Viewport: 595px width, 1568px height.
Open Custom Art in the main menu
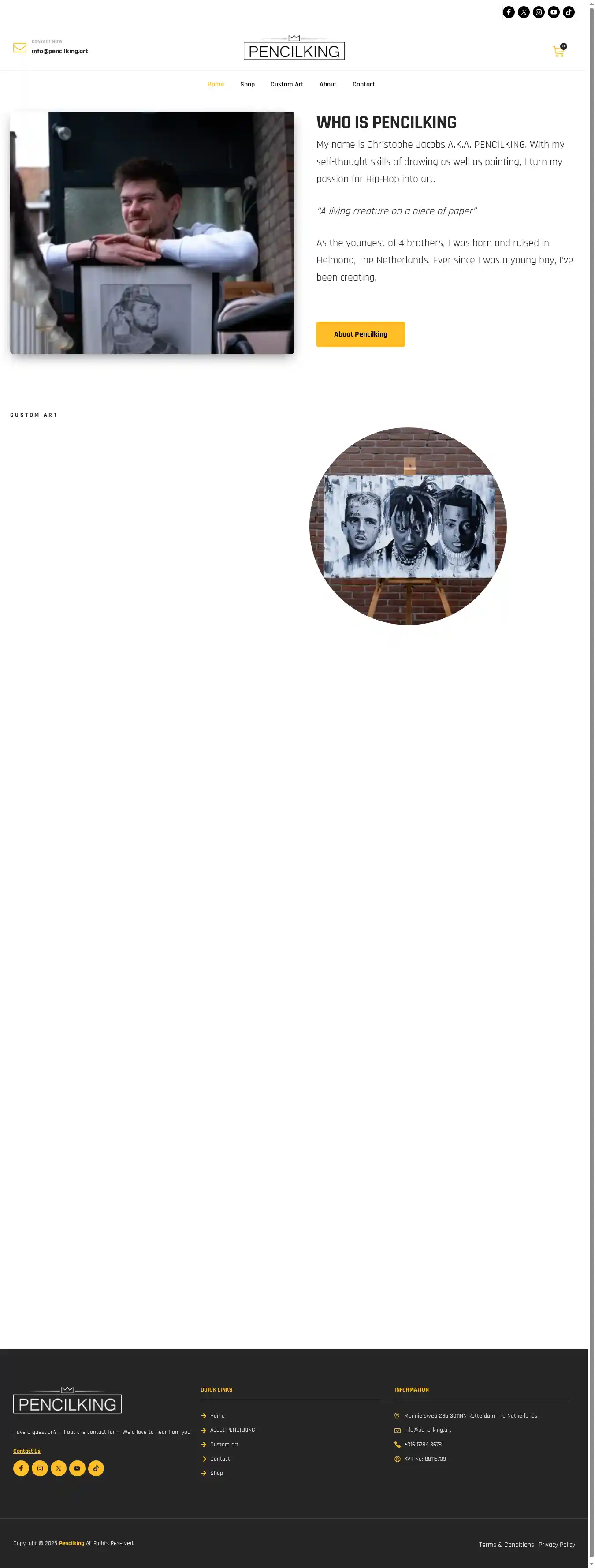point(286,85)
